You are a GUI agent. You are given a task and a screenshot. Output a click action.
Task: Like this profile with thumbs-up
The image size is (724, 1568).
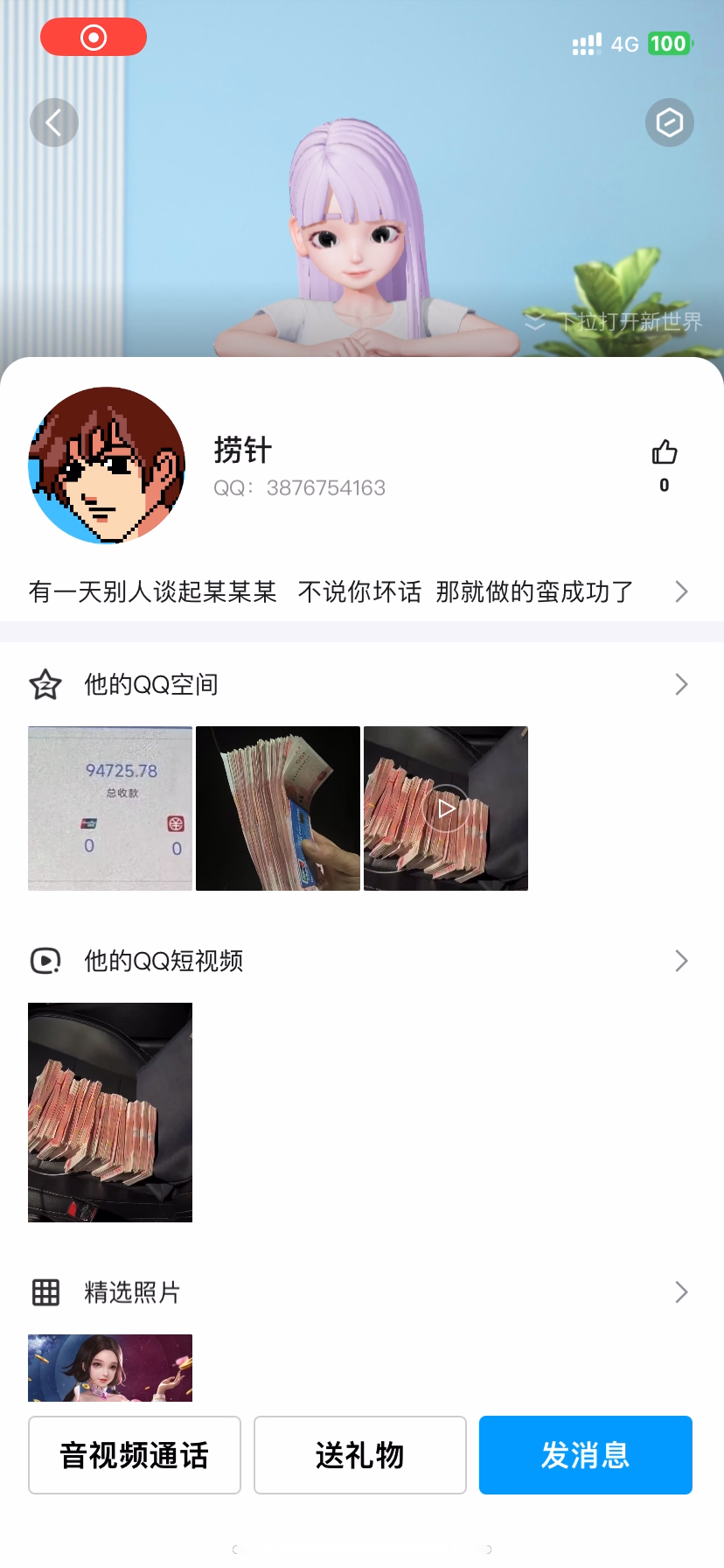coord(665,453)
